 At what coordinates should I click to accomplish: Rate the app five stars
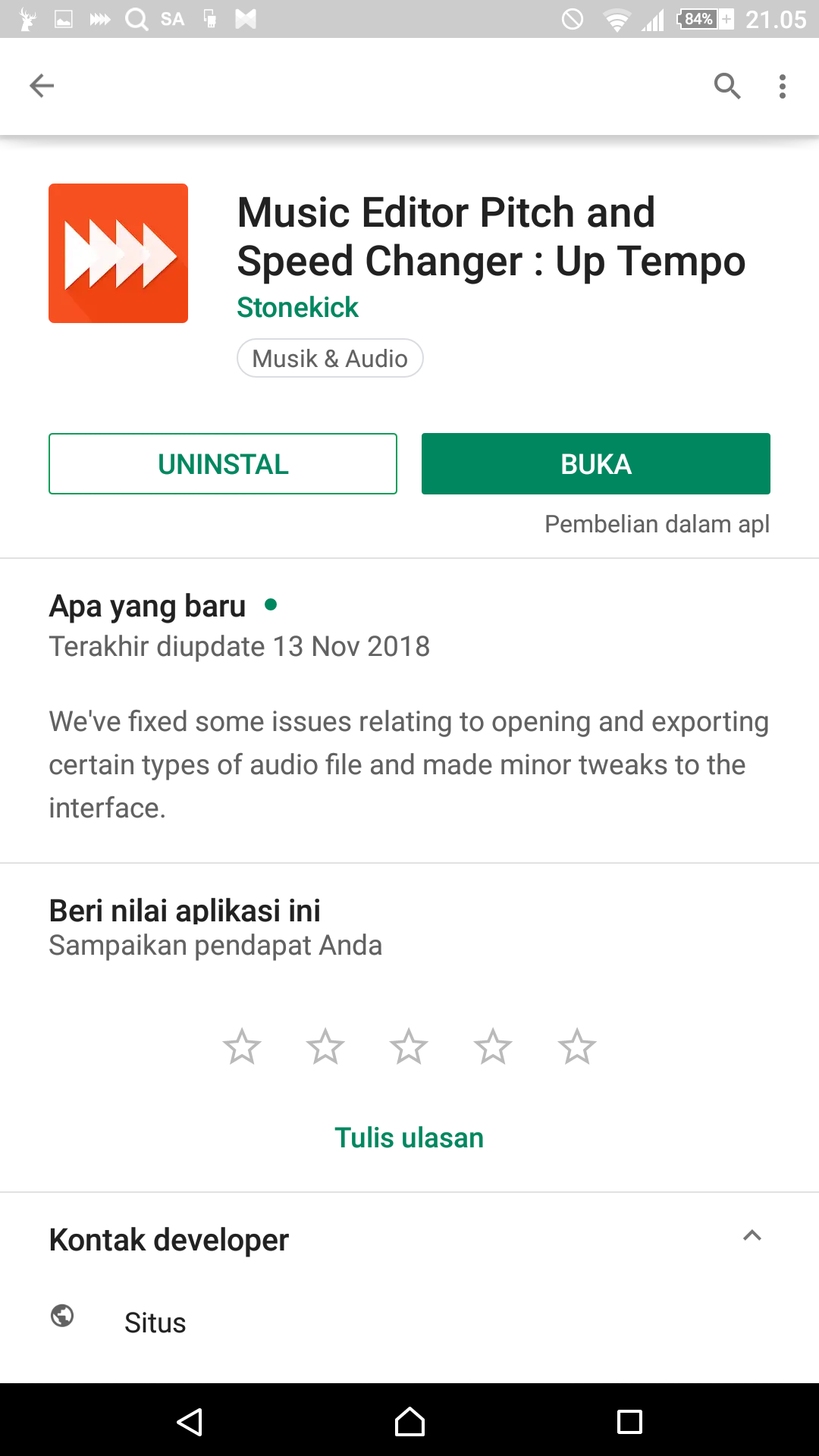click(x=577, y=1047)
